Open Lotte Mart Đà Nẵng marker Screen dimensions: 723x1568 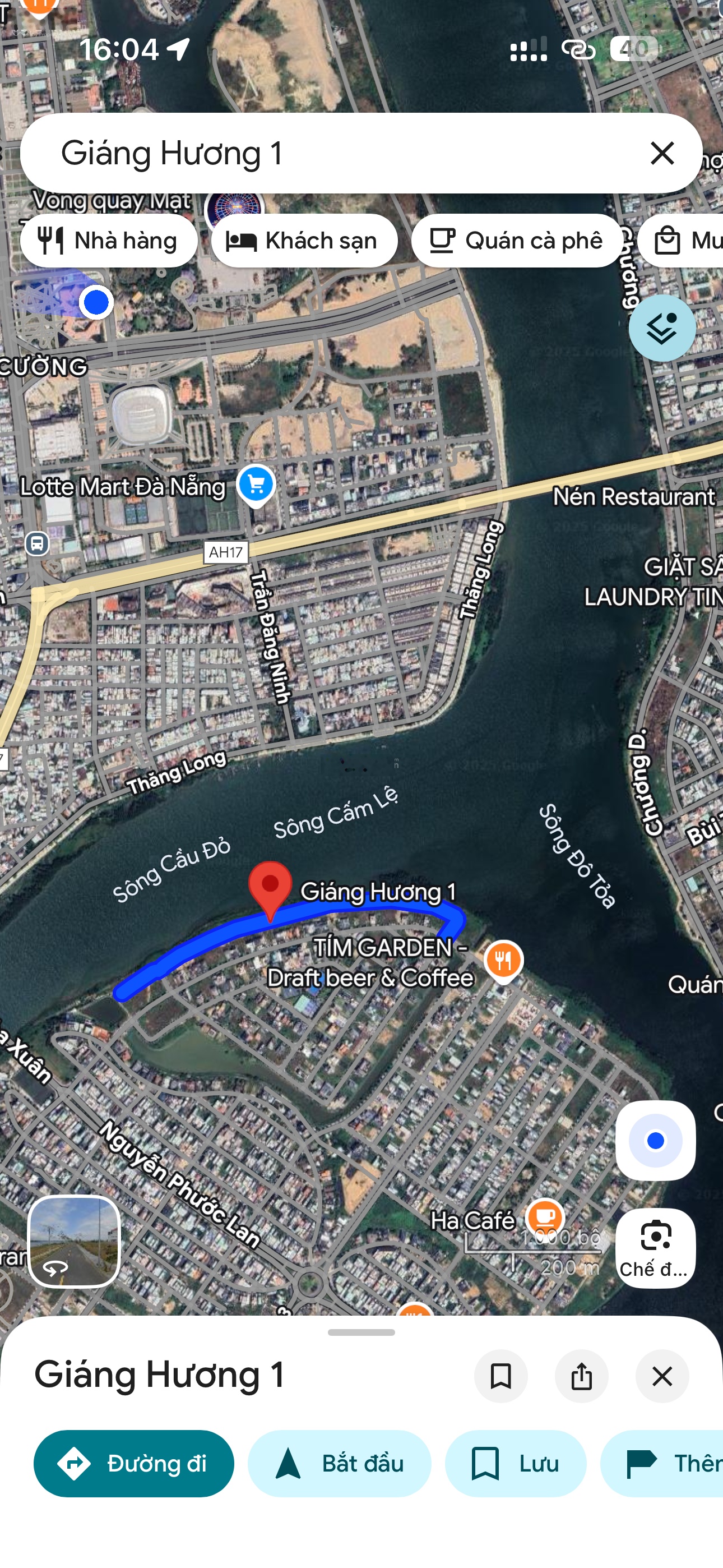coord(256,485)
